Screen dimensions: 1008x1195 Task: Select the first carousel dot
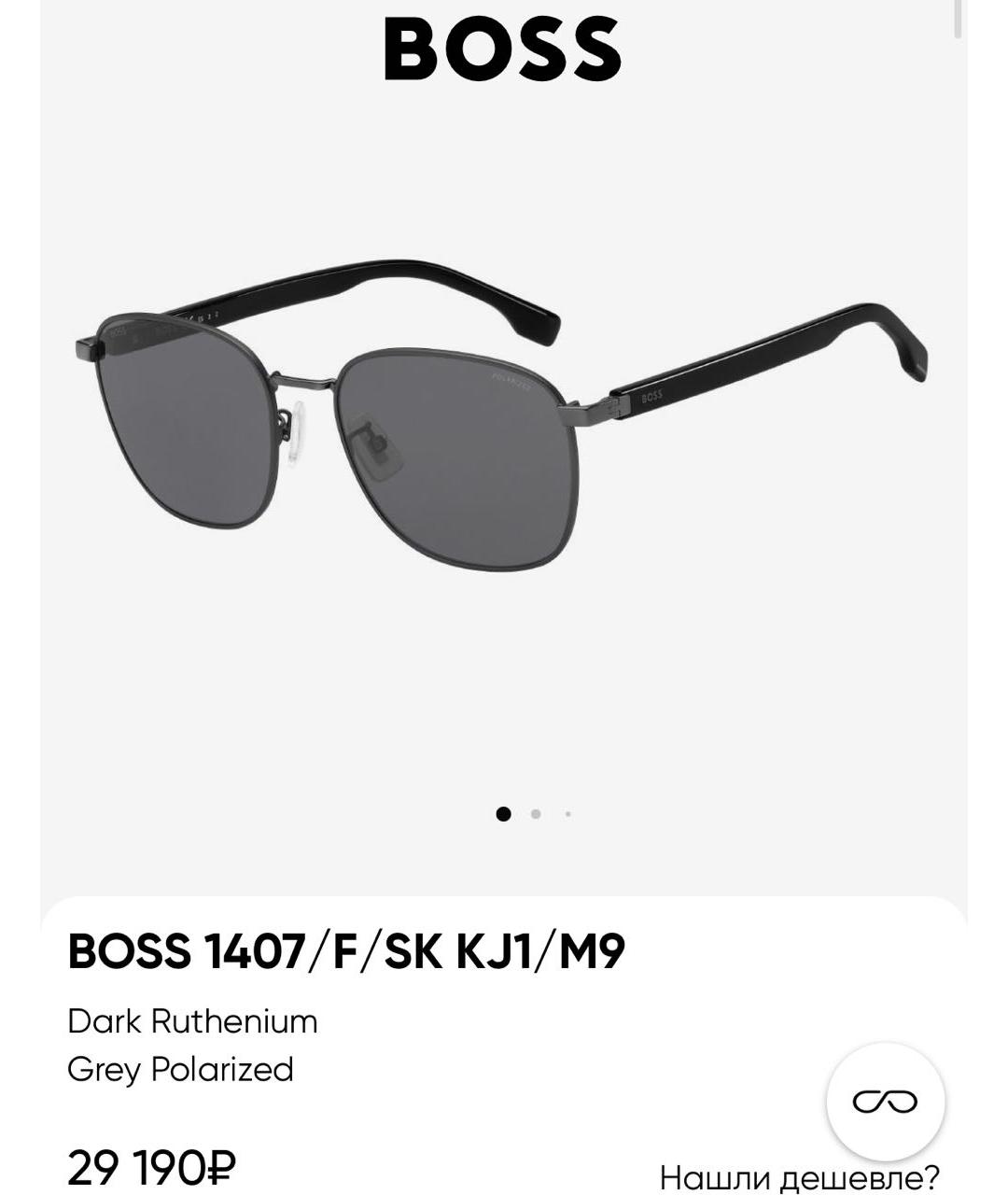(504, 814)
